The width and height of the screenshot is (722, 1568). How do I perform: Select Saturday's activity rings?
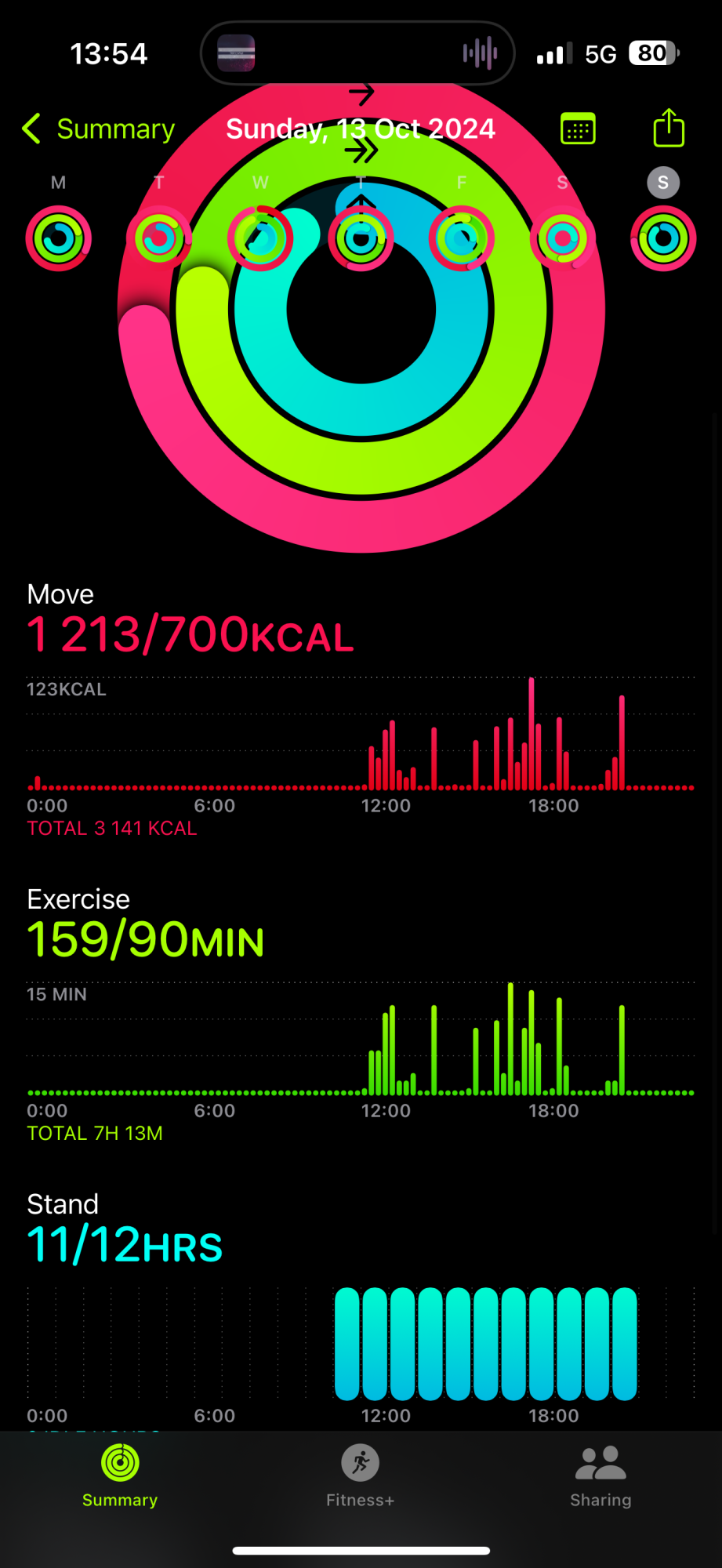coord(562,238)
